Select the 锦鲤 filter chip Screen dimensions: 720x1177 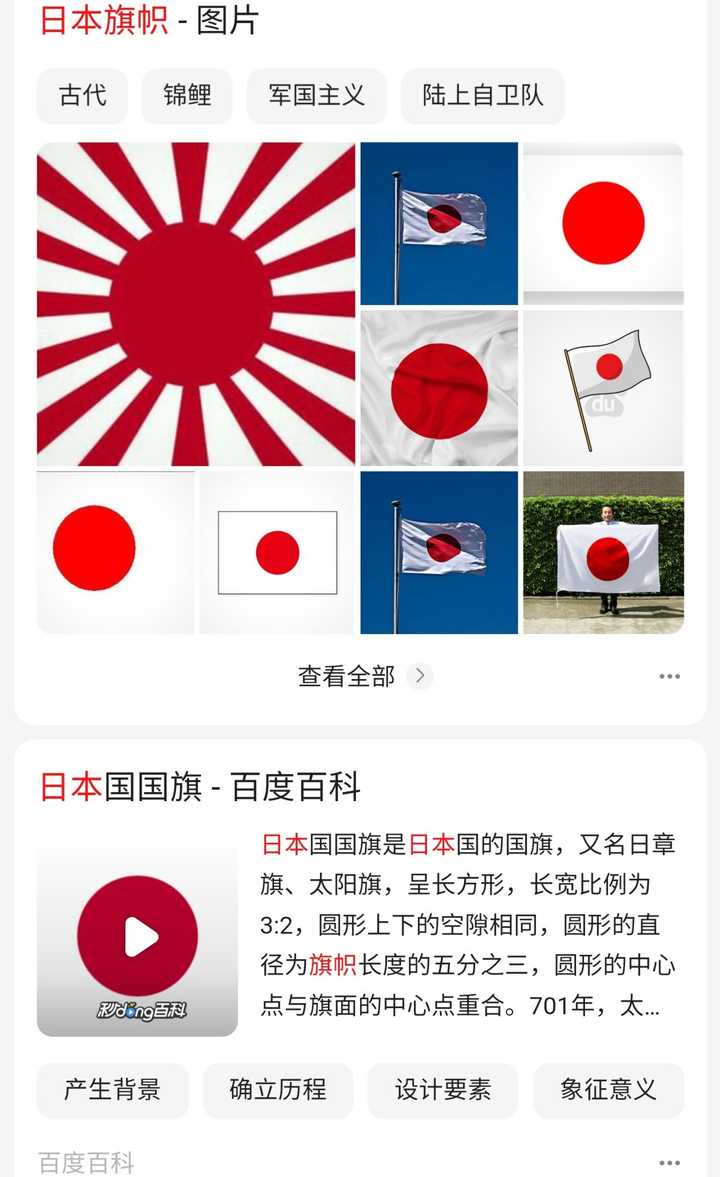185,96
